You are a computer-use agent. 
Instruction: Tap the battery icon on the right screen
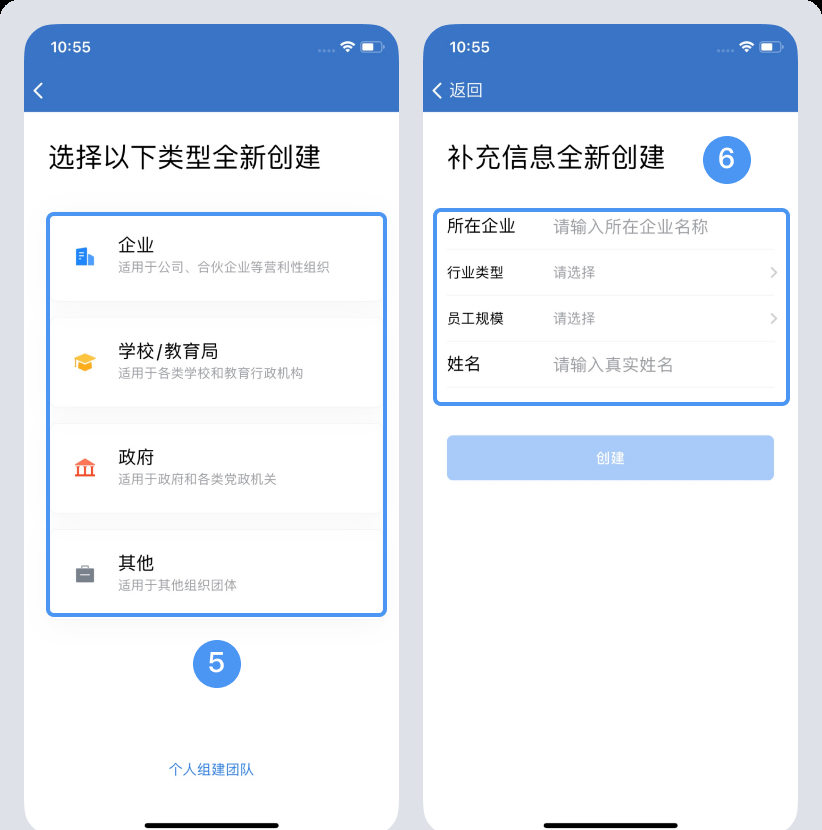click(769, 45)
